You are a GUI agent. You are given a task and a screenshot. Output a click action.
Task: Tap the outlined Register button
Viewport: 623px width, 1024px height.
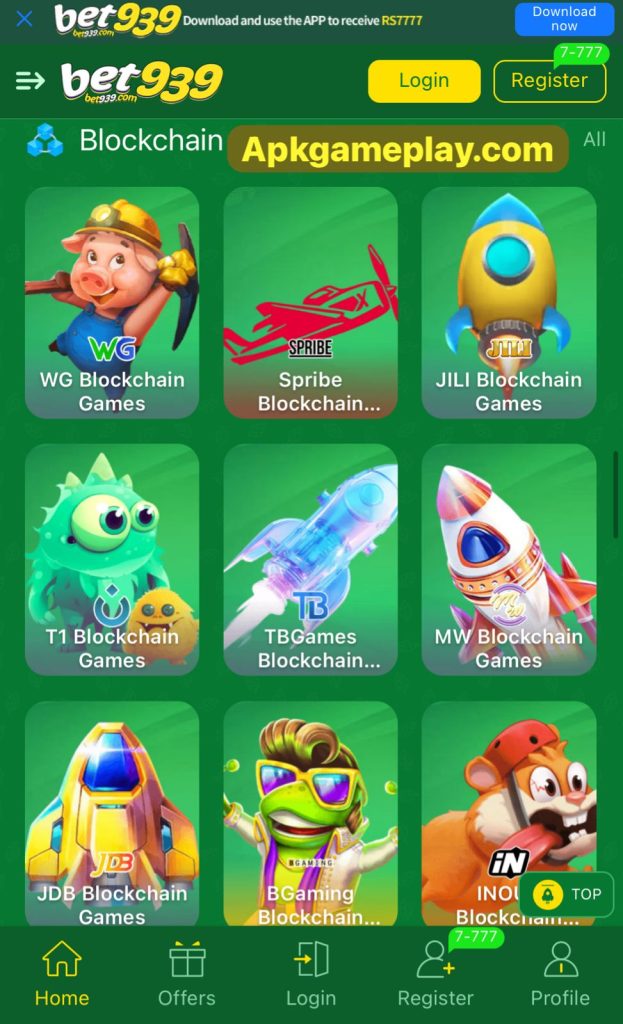point(549,81)
